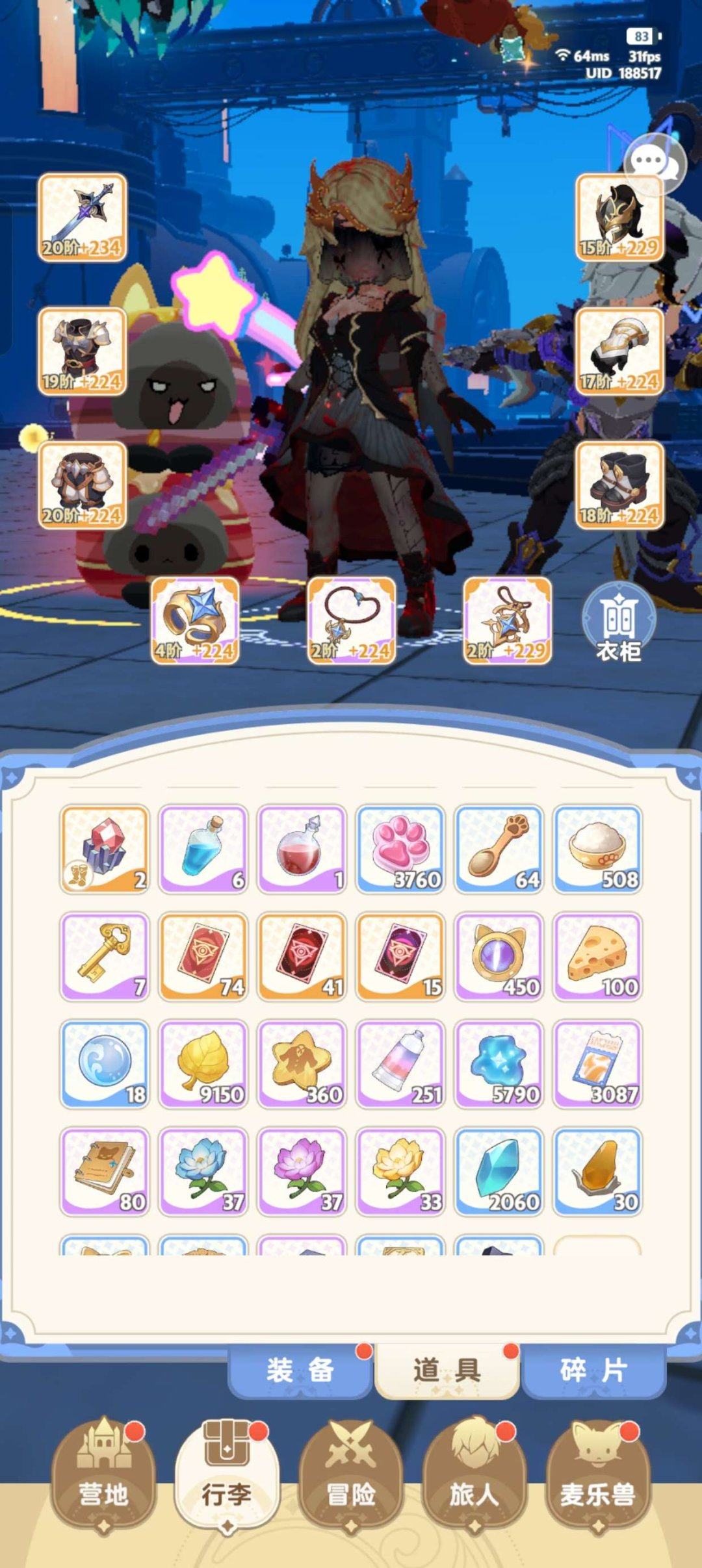Screen dimensions: 702x1568
Task: Select the red potion item 1
Action: click(x=302, y=849)
